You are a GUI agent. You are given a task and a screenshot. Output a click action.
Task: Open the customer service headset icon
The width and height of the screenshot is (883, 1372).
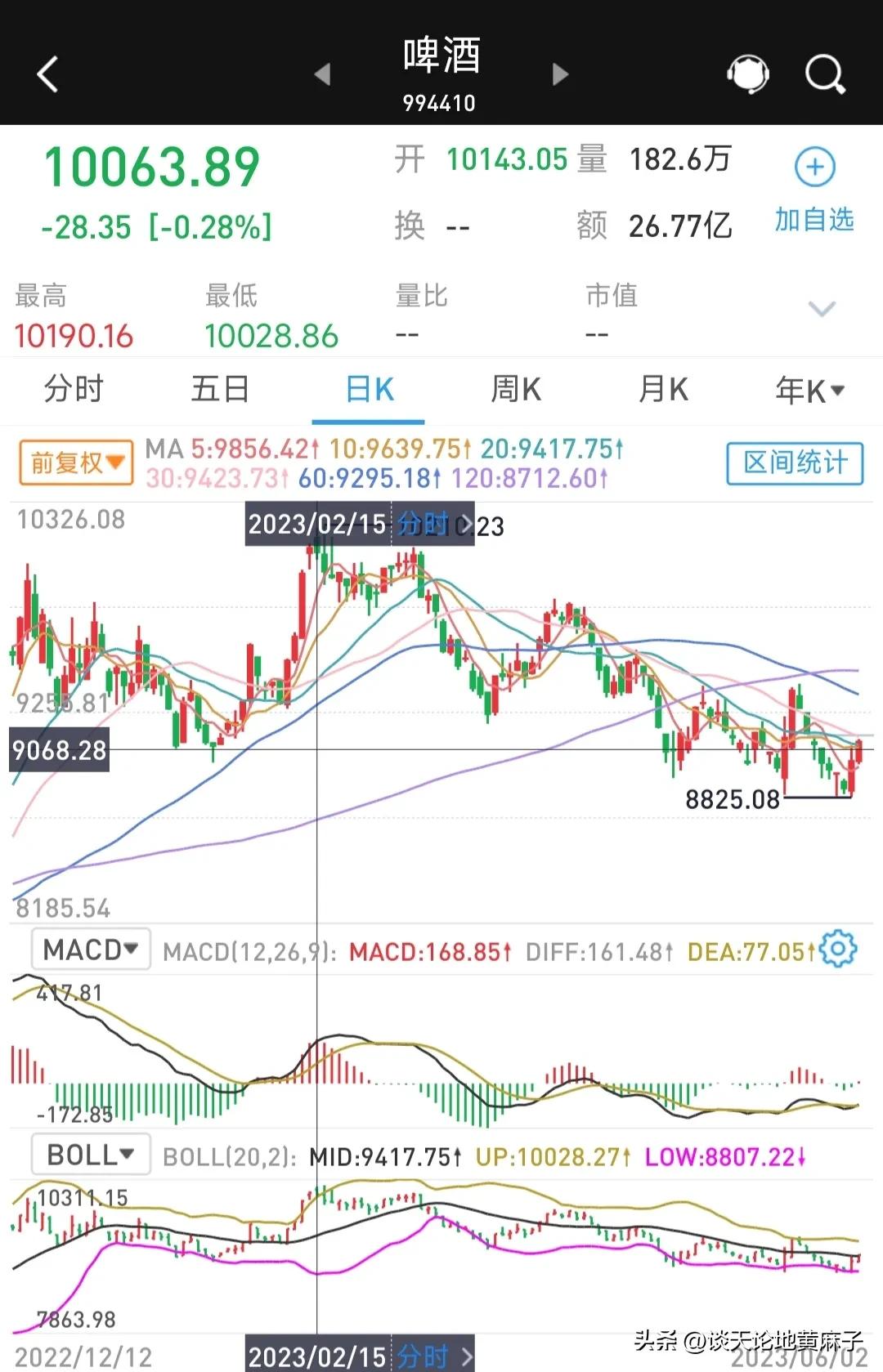point(747,74)
